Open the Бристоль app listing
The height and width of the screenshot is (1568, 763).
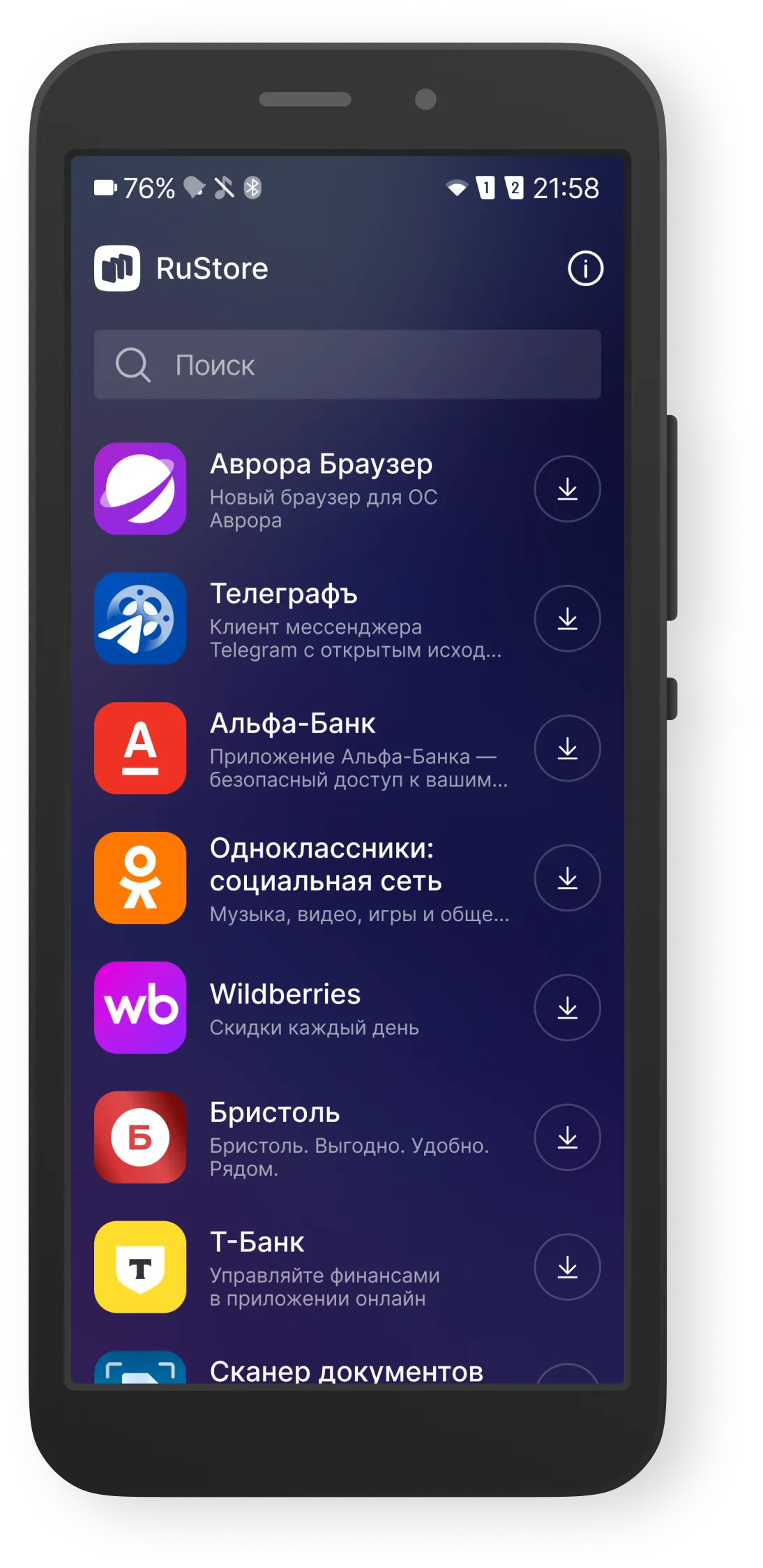click(x=321, y=1138)
